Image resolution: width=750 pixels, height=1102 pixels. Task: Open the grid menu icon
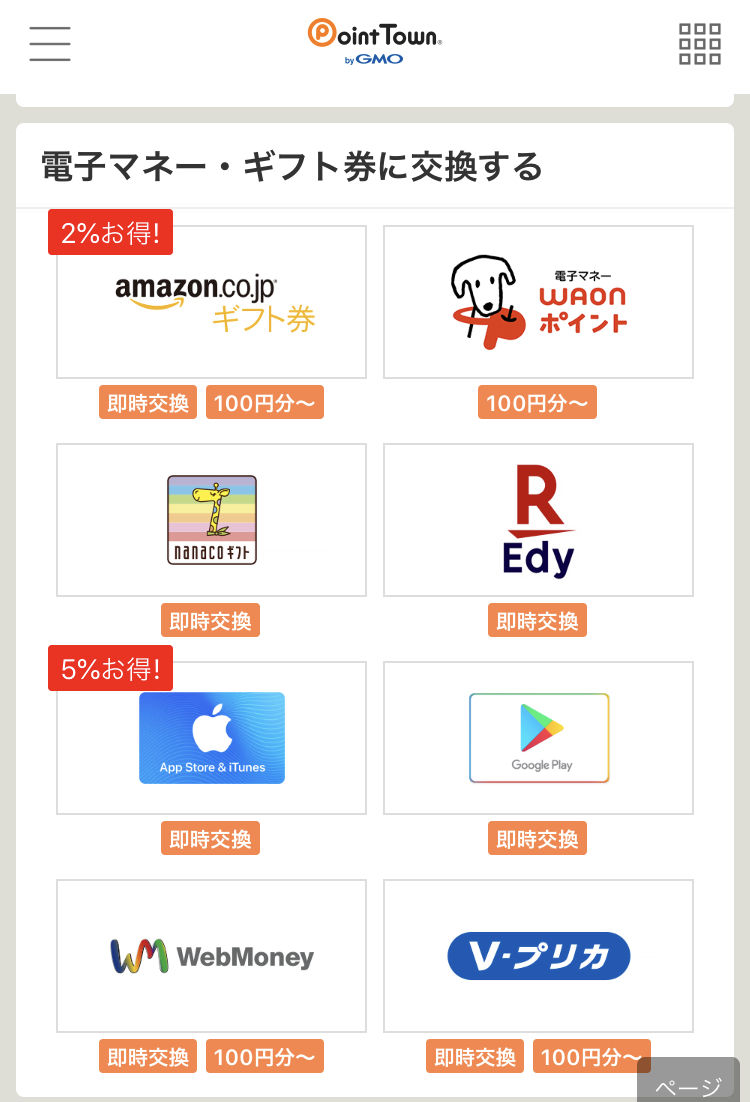point(699,44)
